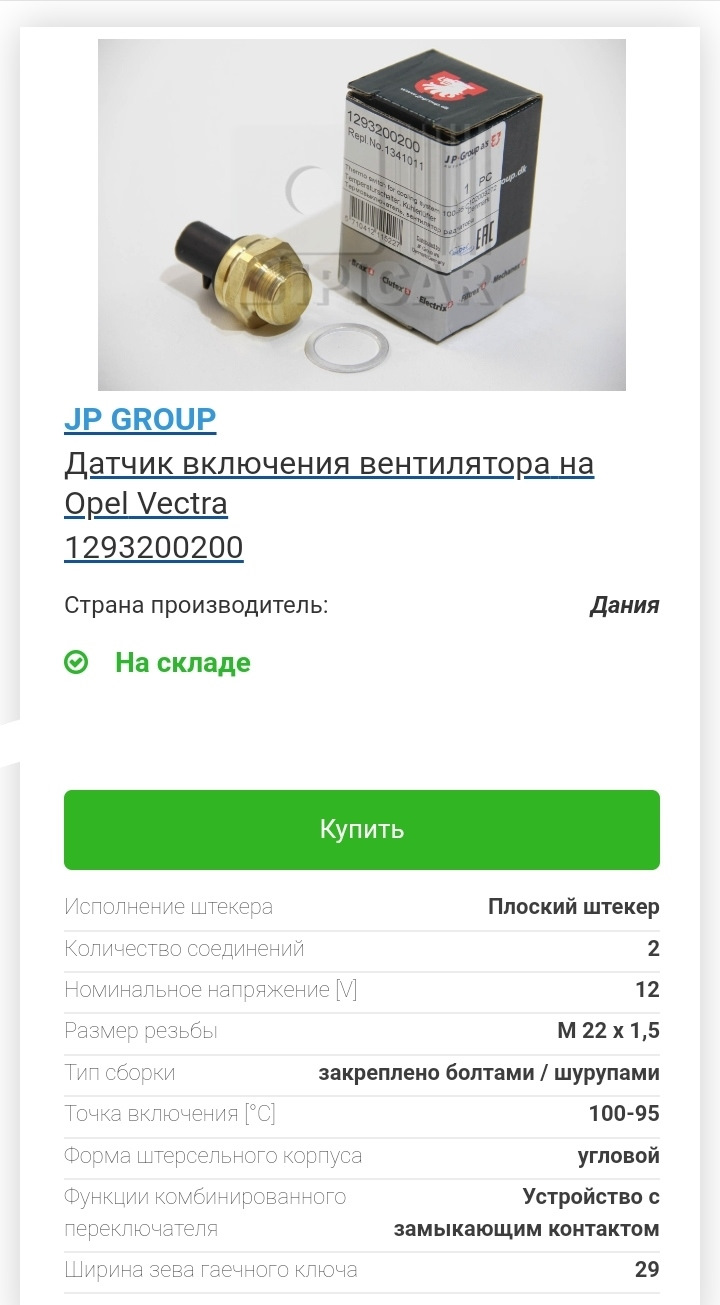Click the article number 1293200200 link
Image resolution: width=720 pixels, height=1305 pixels.
(x=154, y=548)
